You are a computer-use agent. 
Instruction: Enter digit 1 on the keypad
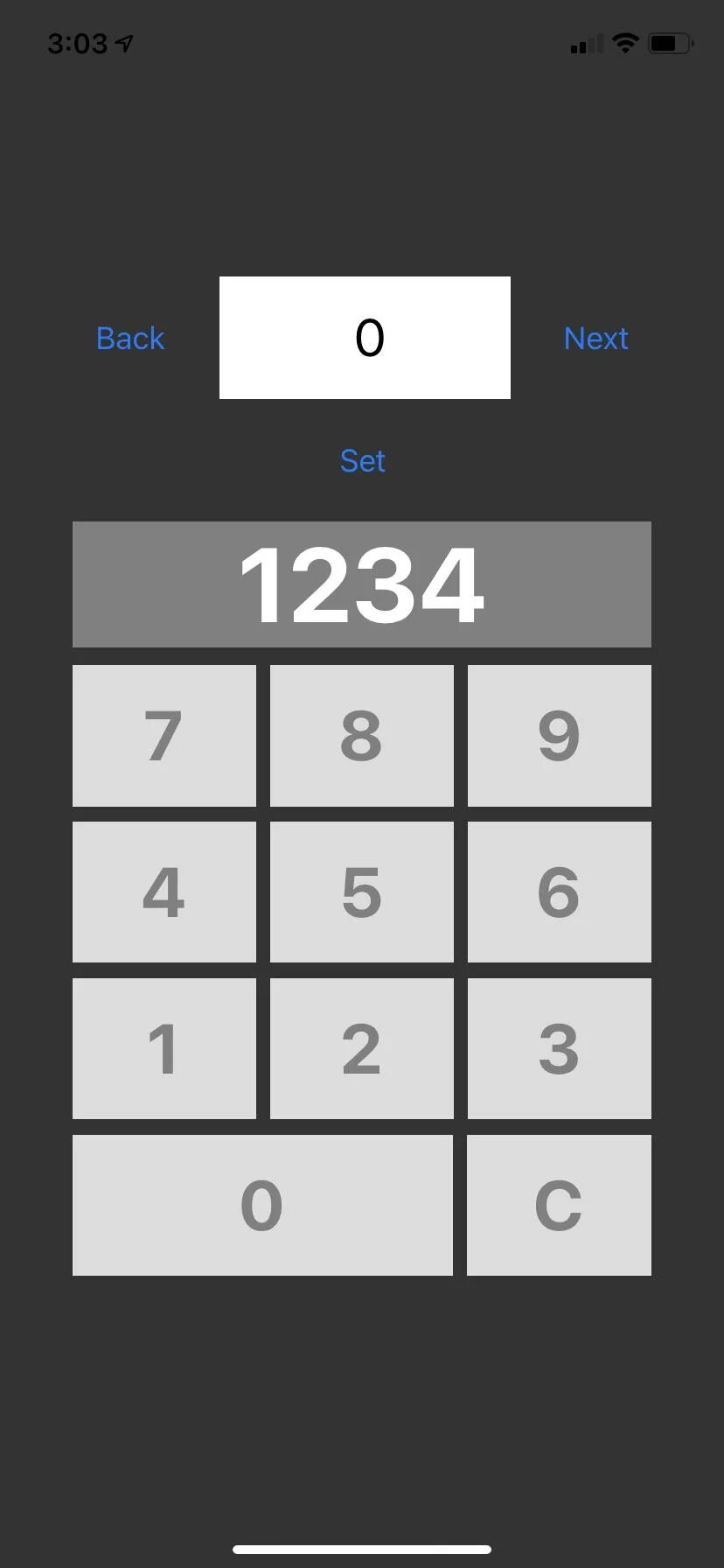(164, 1048)
